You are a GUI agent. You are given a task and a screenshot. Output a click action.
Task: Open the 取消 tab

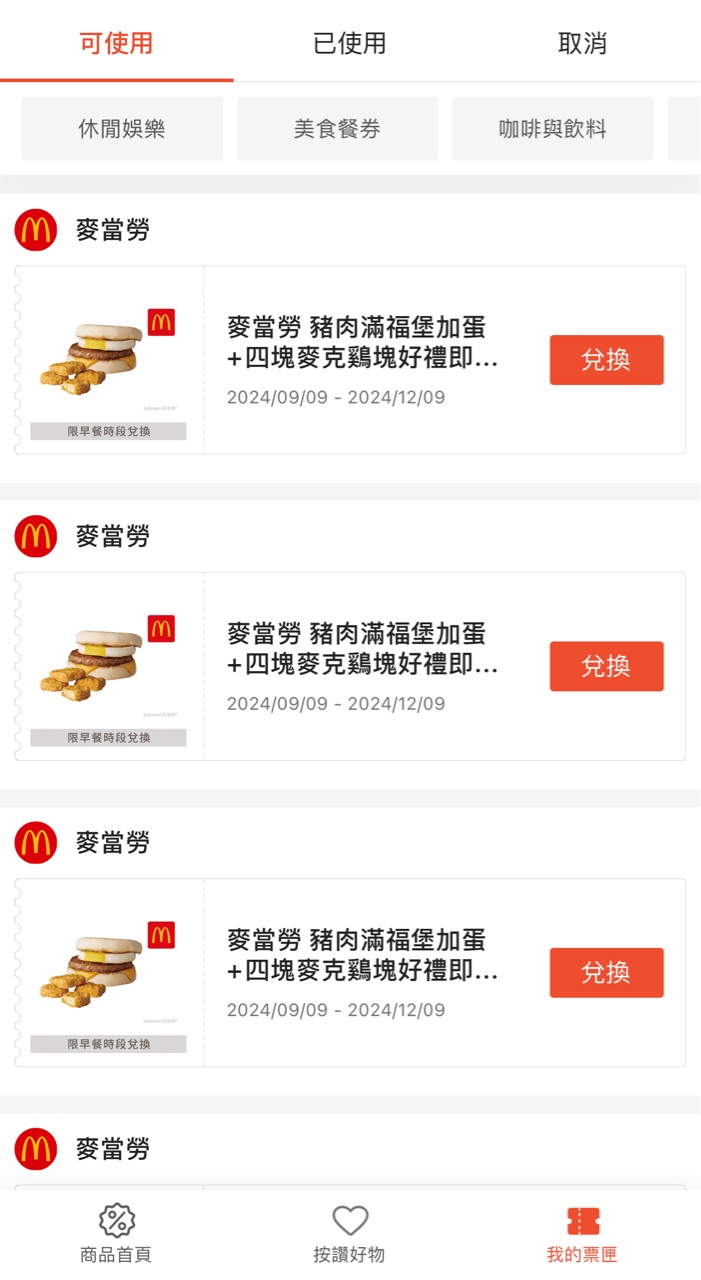pos(582,43)
